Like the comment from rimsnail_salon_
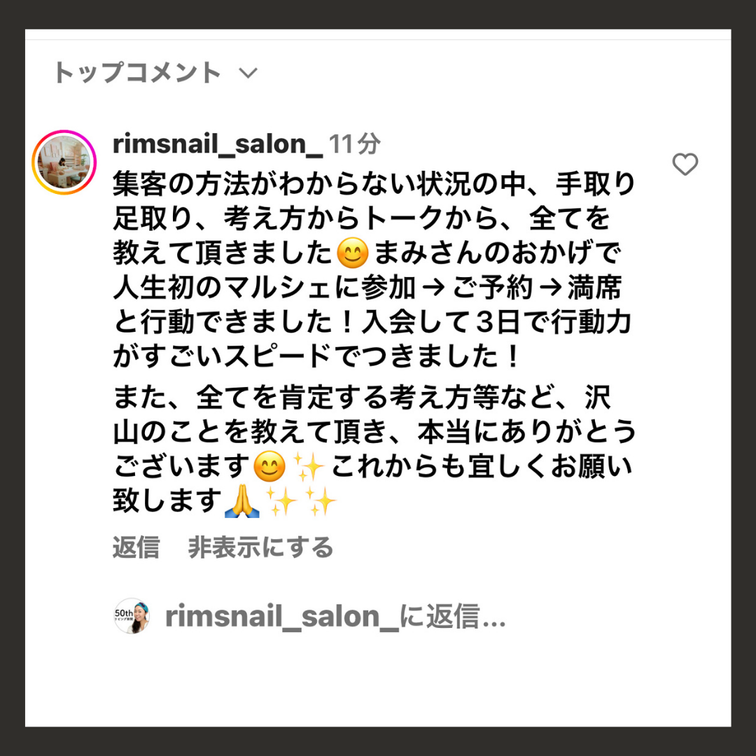 pyautogui.click(x=685, y=165)
